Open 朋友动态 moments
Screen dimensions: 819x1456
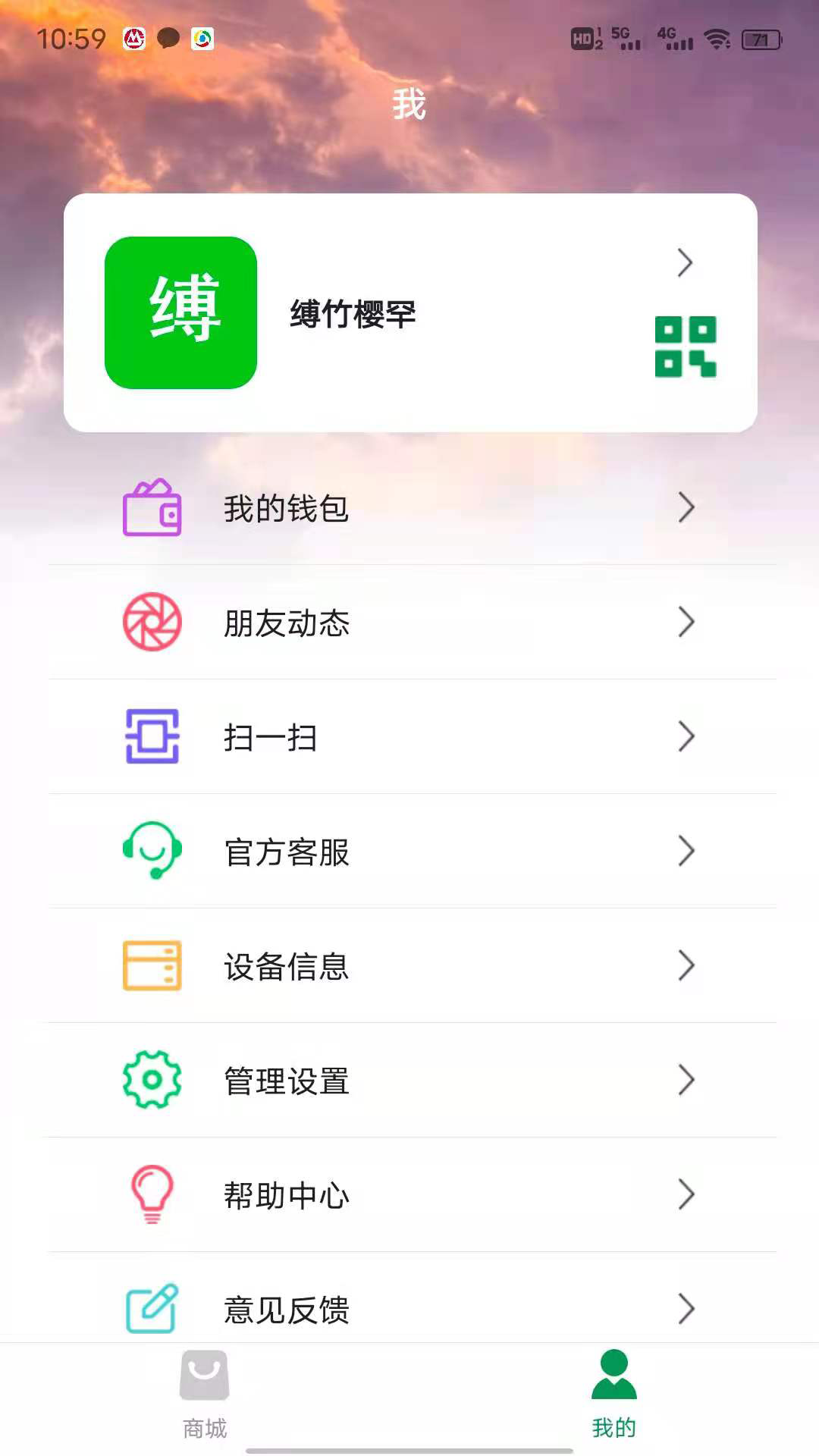(409, 623)
